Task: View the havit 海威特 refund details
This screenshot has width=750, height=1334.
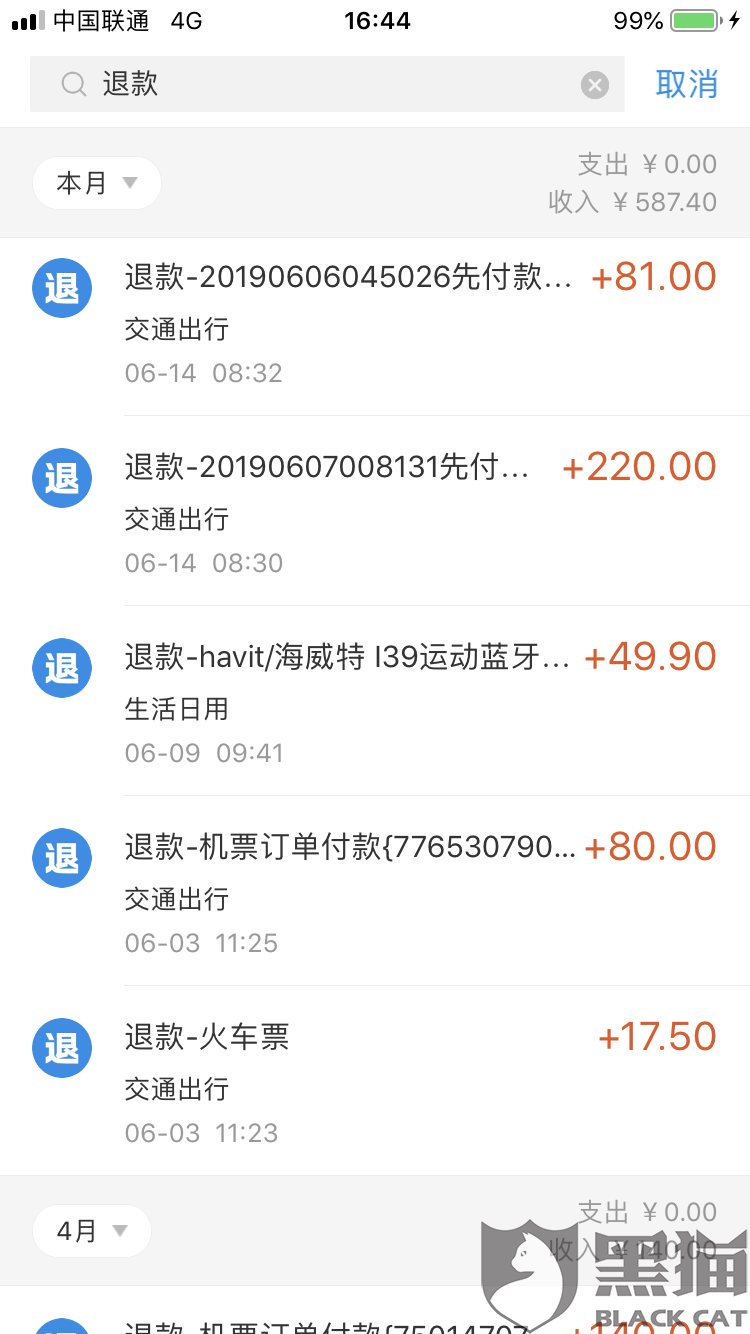Action: click(x=400, y=703)
